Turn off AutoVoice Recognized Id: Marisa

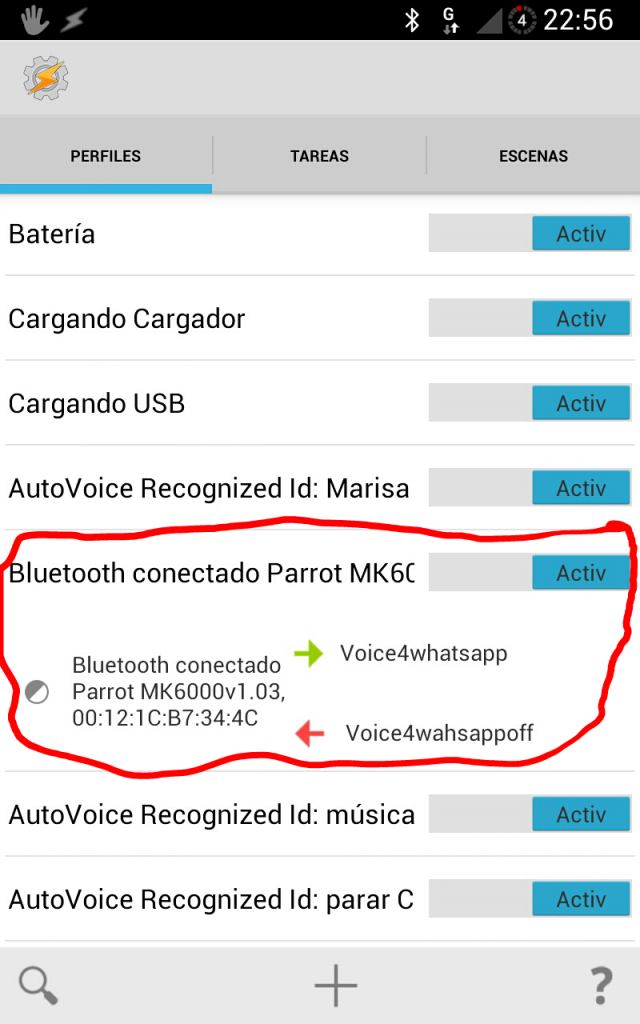(x=530, y=488)
